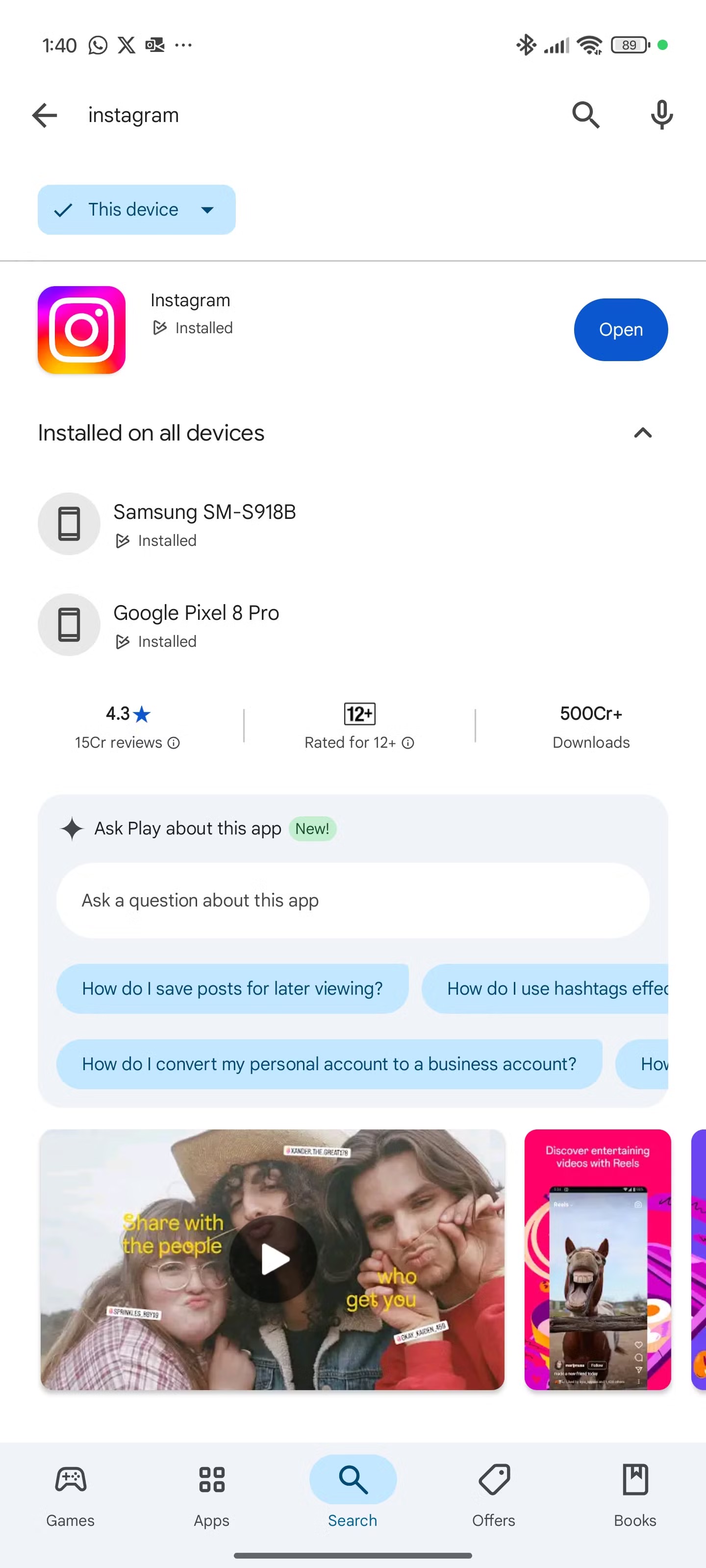View info about 15Cr reviews
706x1568 pixels.
click(174, 743)
